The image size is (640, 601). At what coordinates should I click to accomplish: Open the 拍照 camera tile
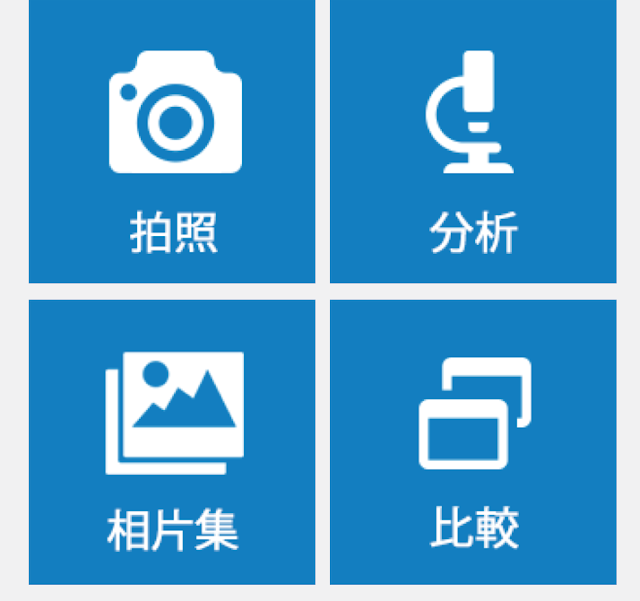[x=172, y=141]
